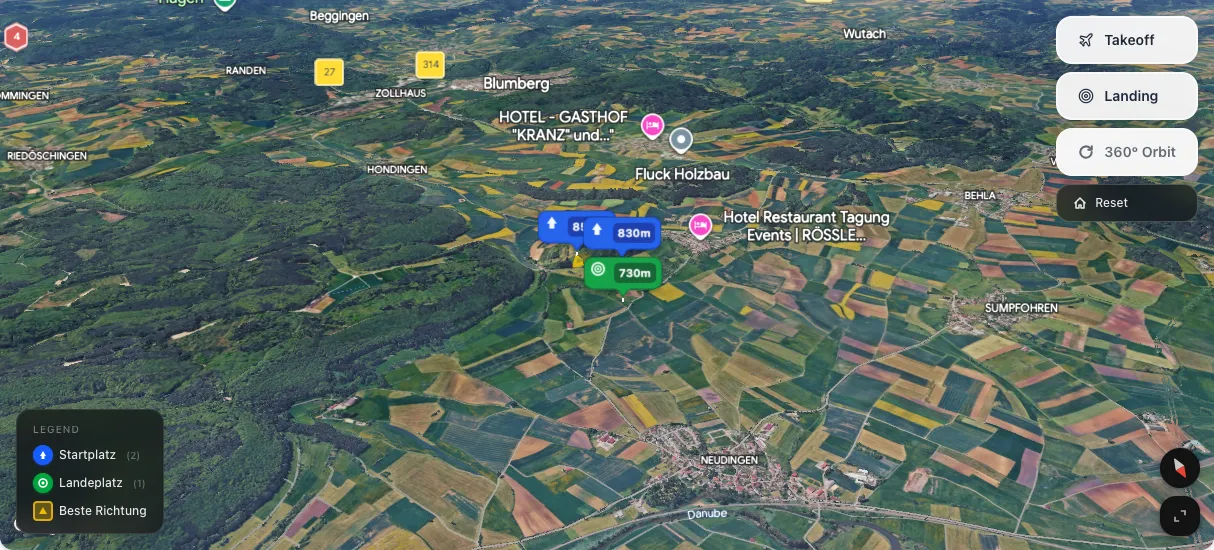Select the Hotel Restaurant Rössle pin
Viewport: 1214px width, 550px height.
700,226
